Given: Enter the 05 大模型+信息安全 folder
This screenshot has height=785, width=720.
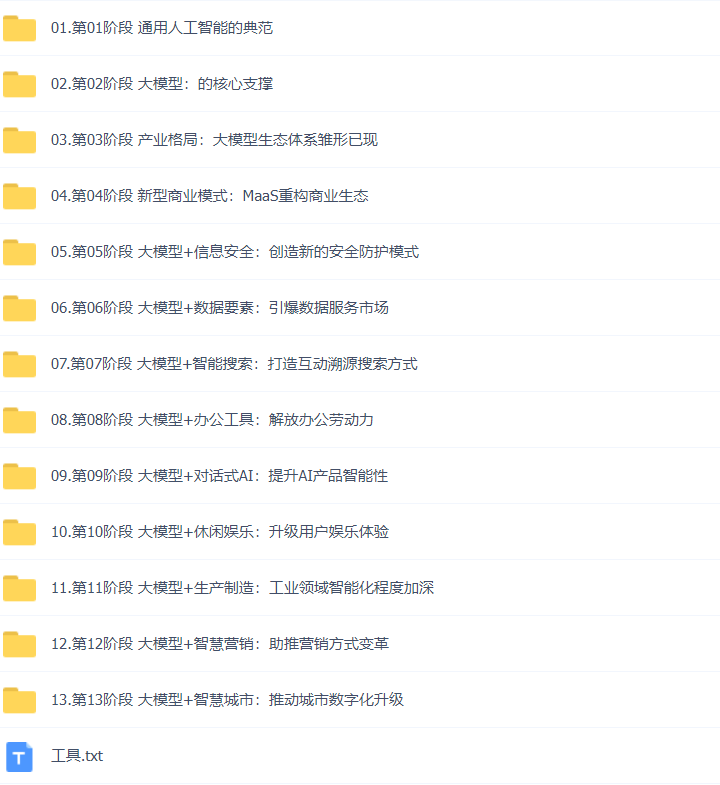Looking at the screenshot, I should 234,252.
